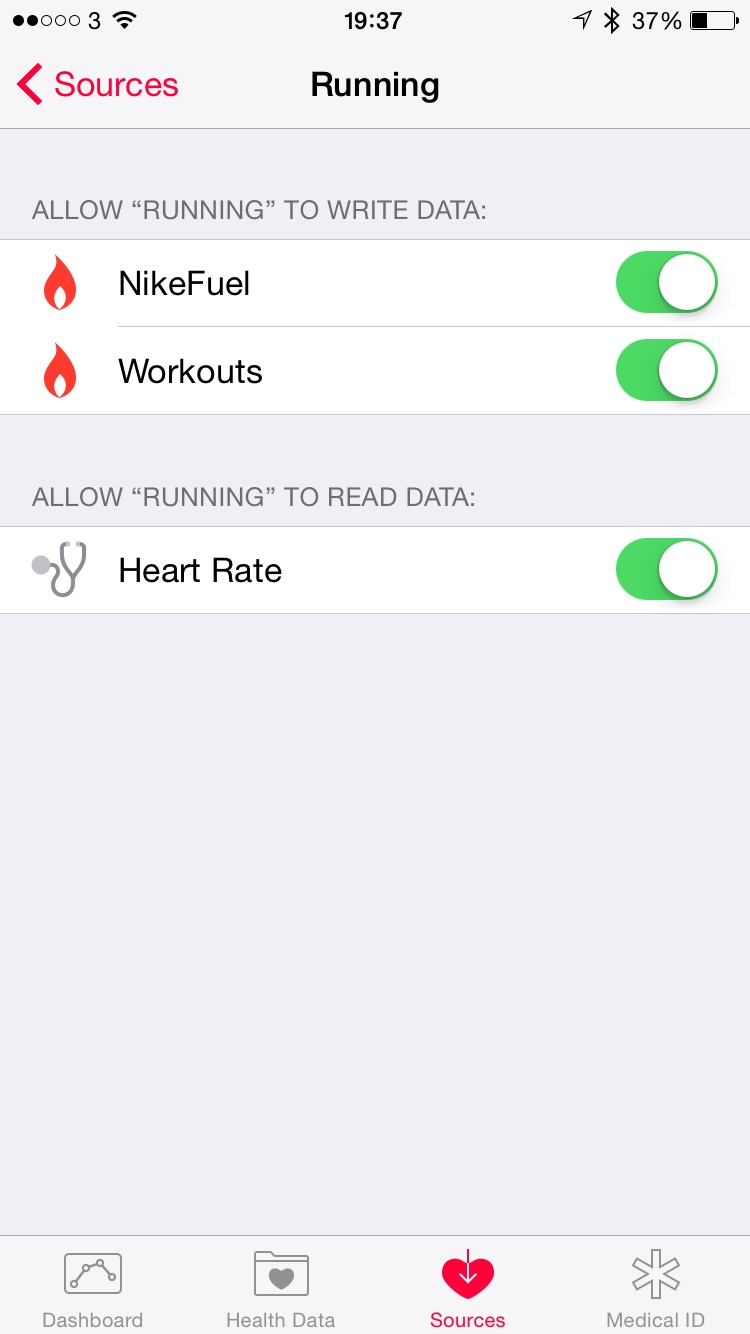Screen dimensions: 750x1334
Task: Disable NikeFuel write permission
Action: pyautogui.click(x=666, y=283)
